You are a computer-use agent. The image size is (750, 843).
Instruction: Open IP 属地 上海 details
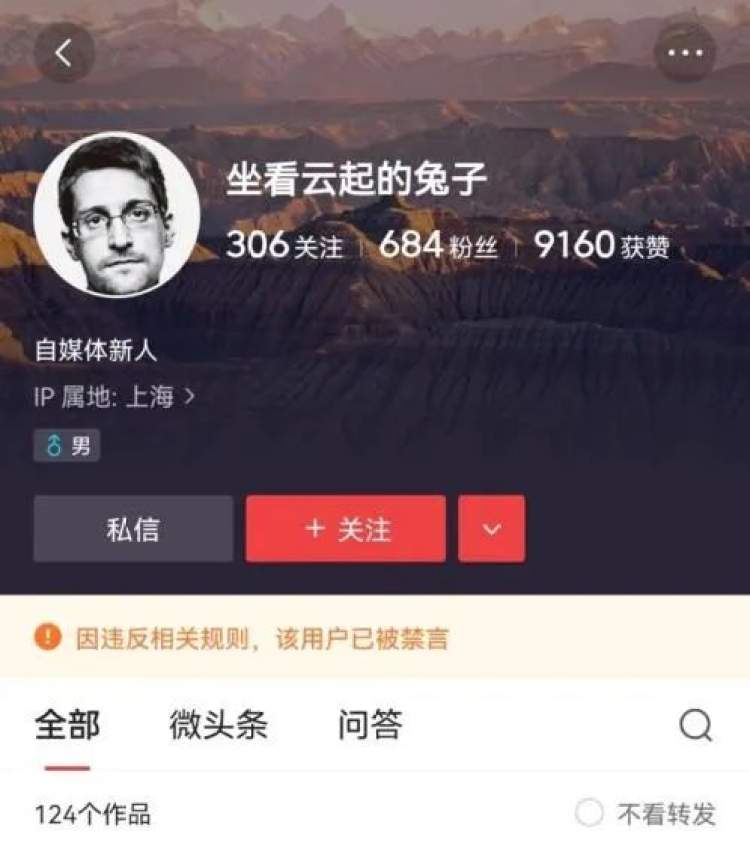pos(114,397)
